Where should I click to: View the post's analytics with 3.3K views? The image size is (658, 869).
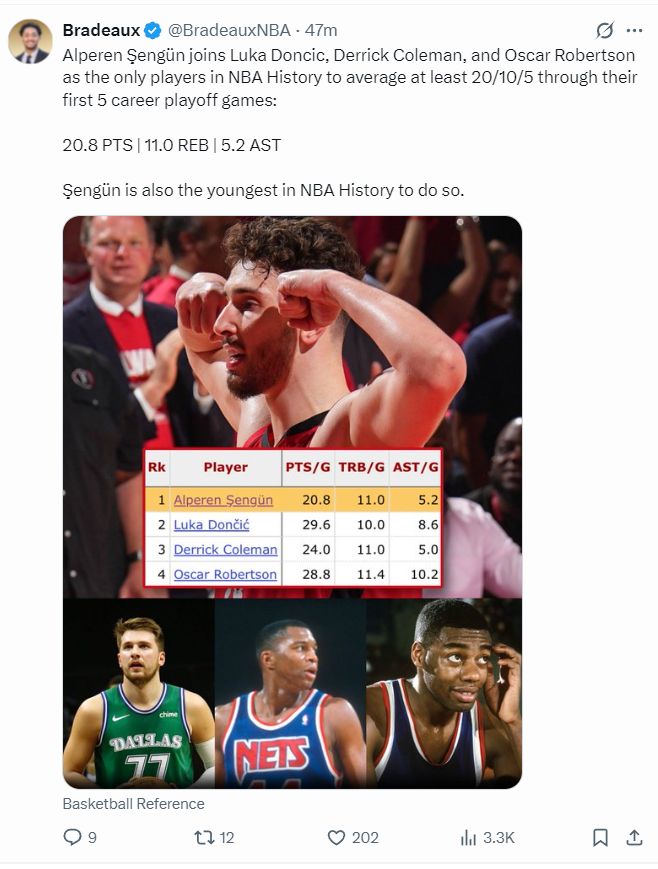(x=487, y=837)
